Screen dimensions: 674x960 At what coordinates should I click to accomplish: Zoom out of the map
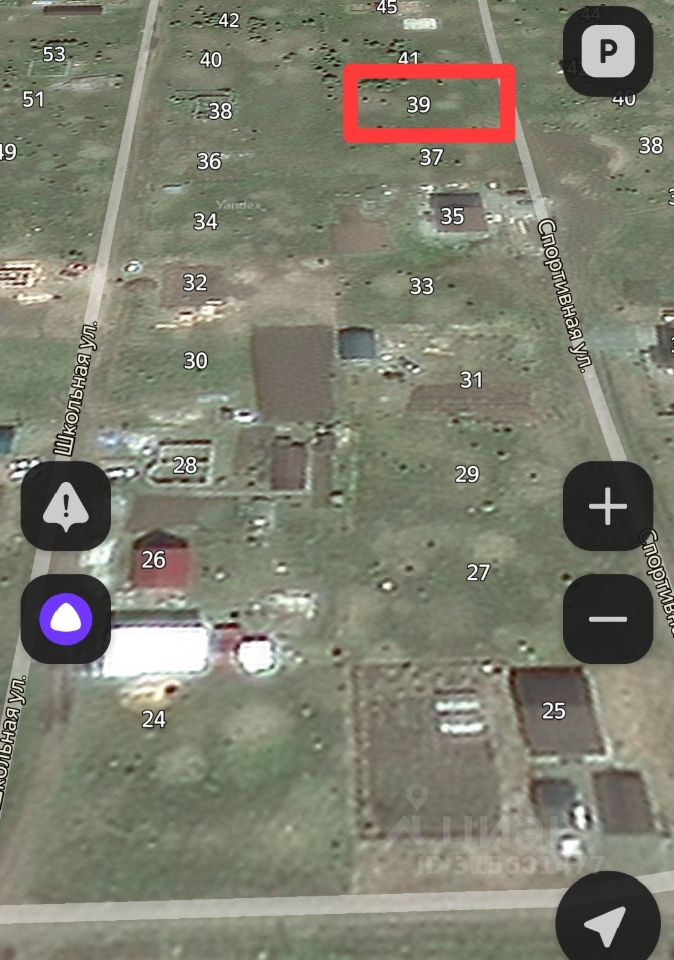607,619
